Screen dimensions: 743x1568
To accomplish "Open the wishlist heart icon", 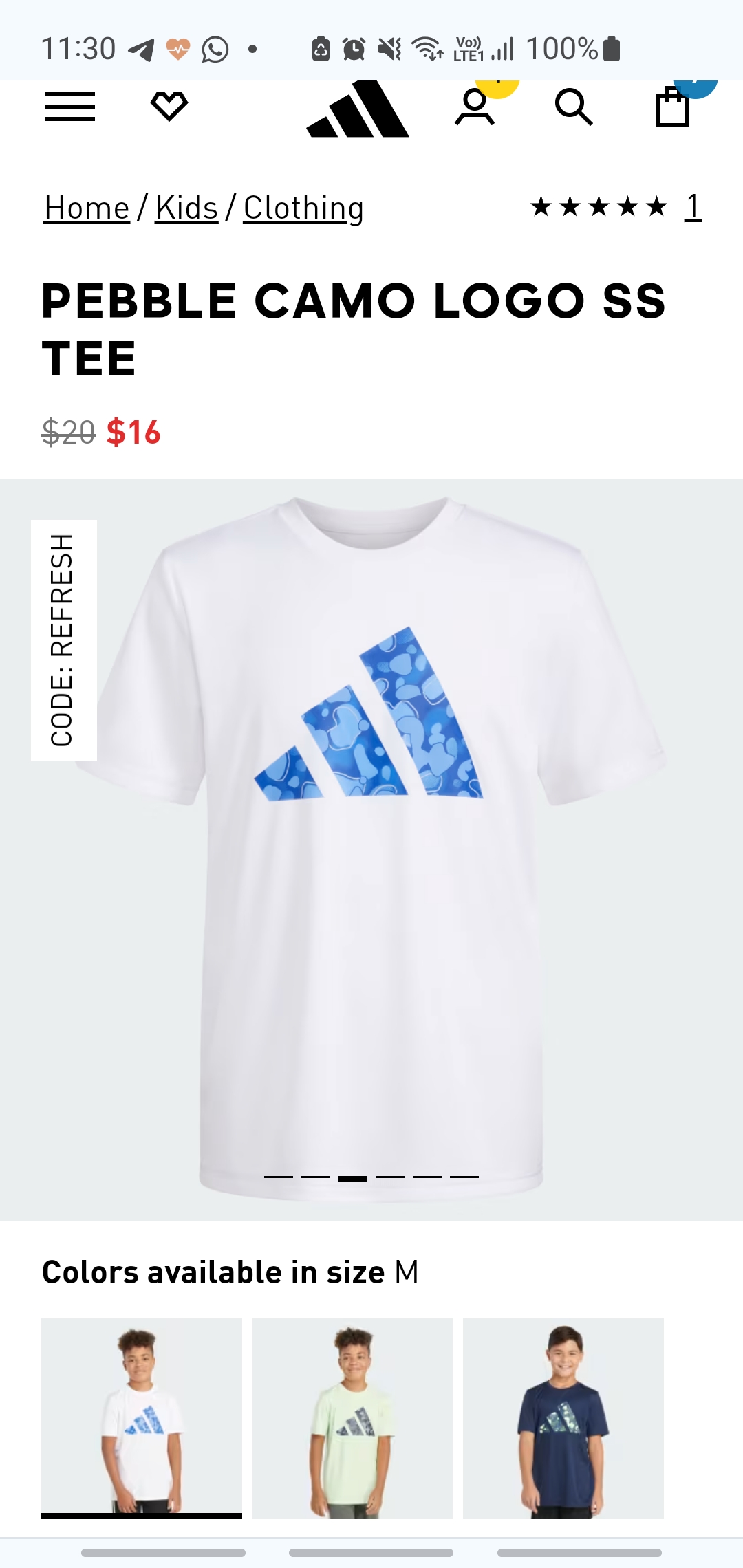I will tap(169, 107).
